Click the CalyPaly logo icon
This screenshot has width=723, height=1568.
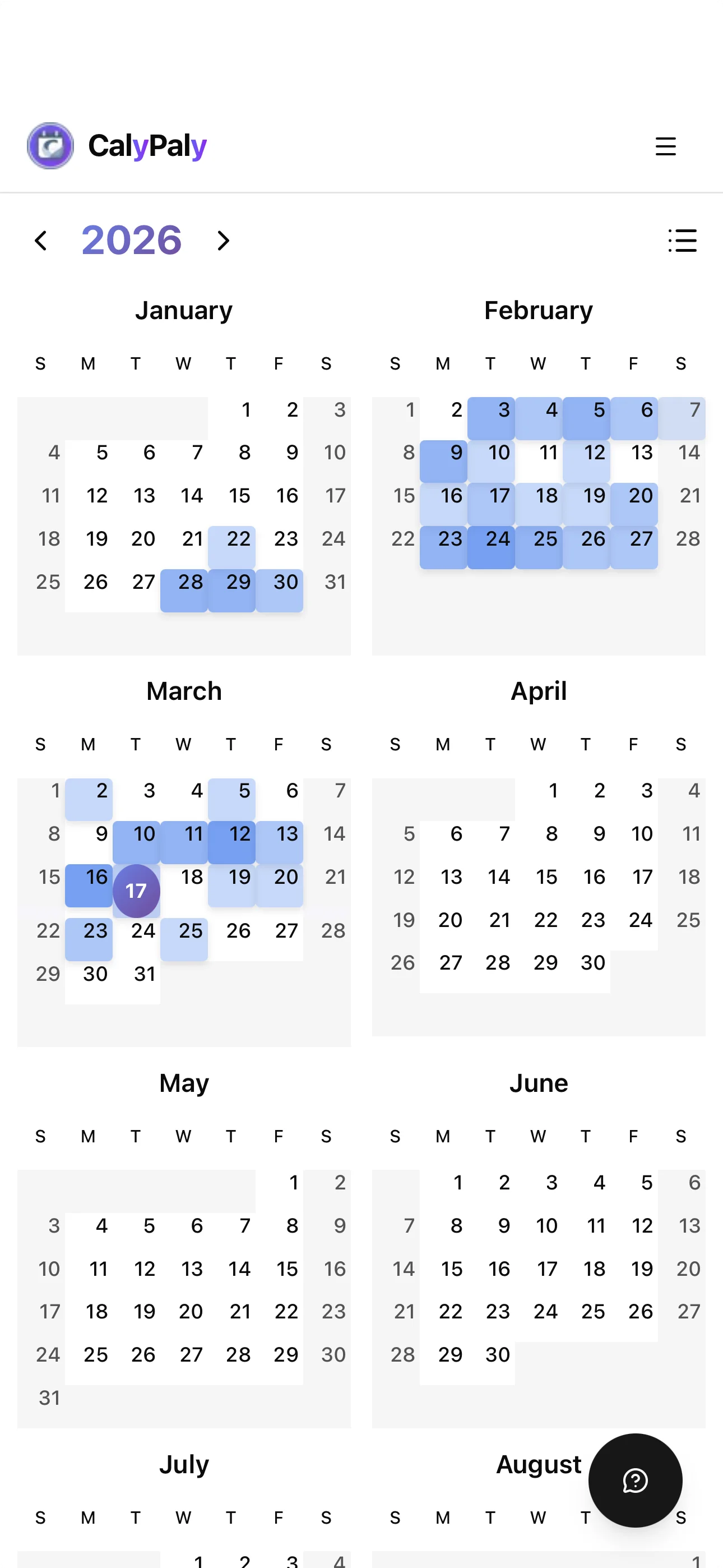50,145
